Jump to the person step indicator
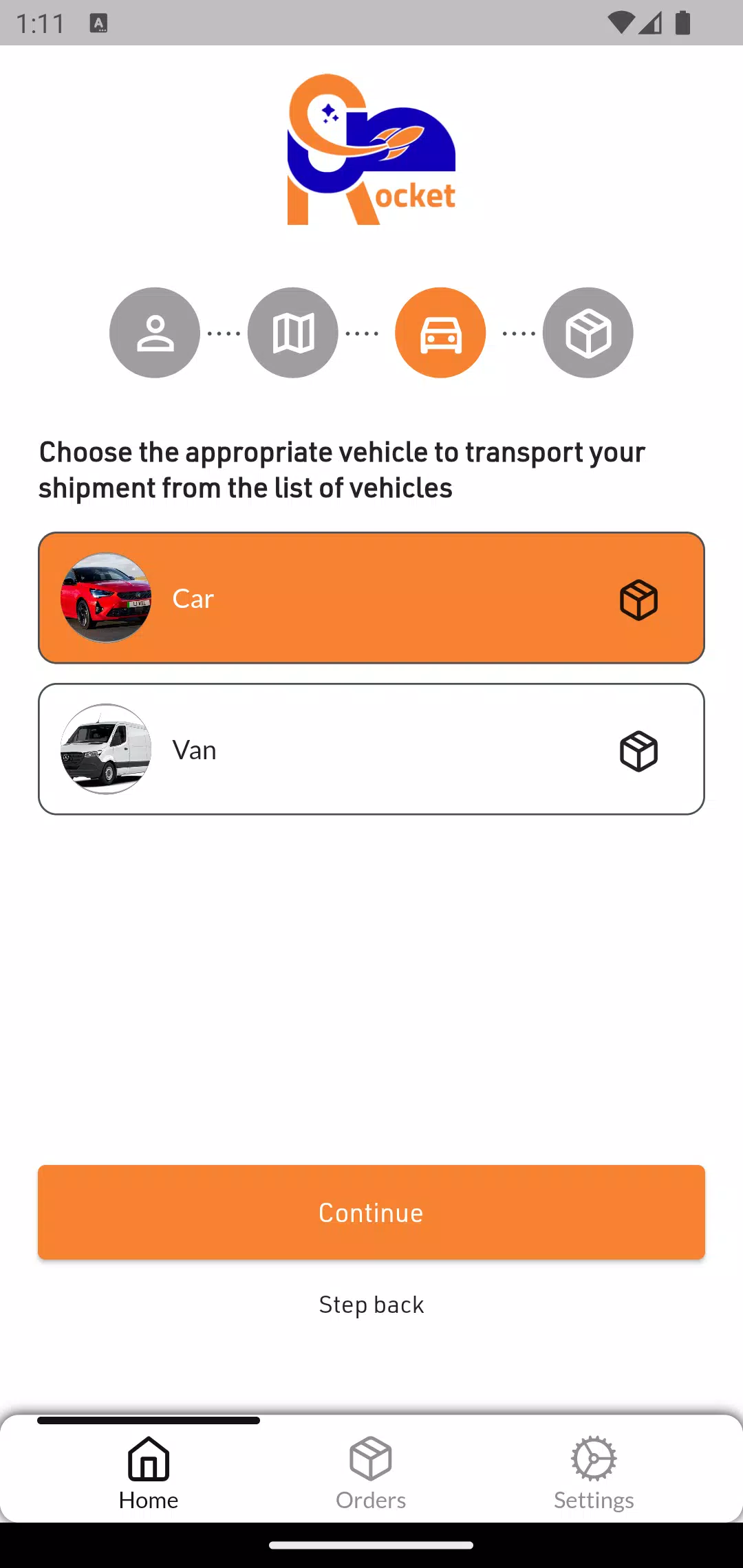The width and height of the screenshot is (743, 1568). [155, 333]
